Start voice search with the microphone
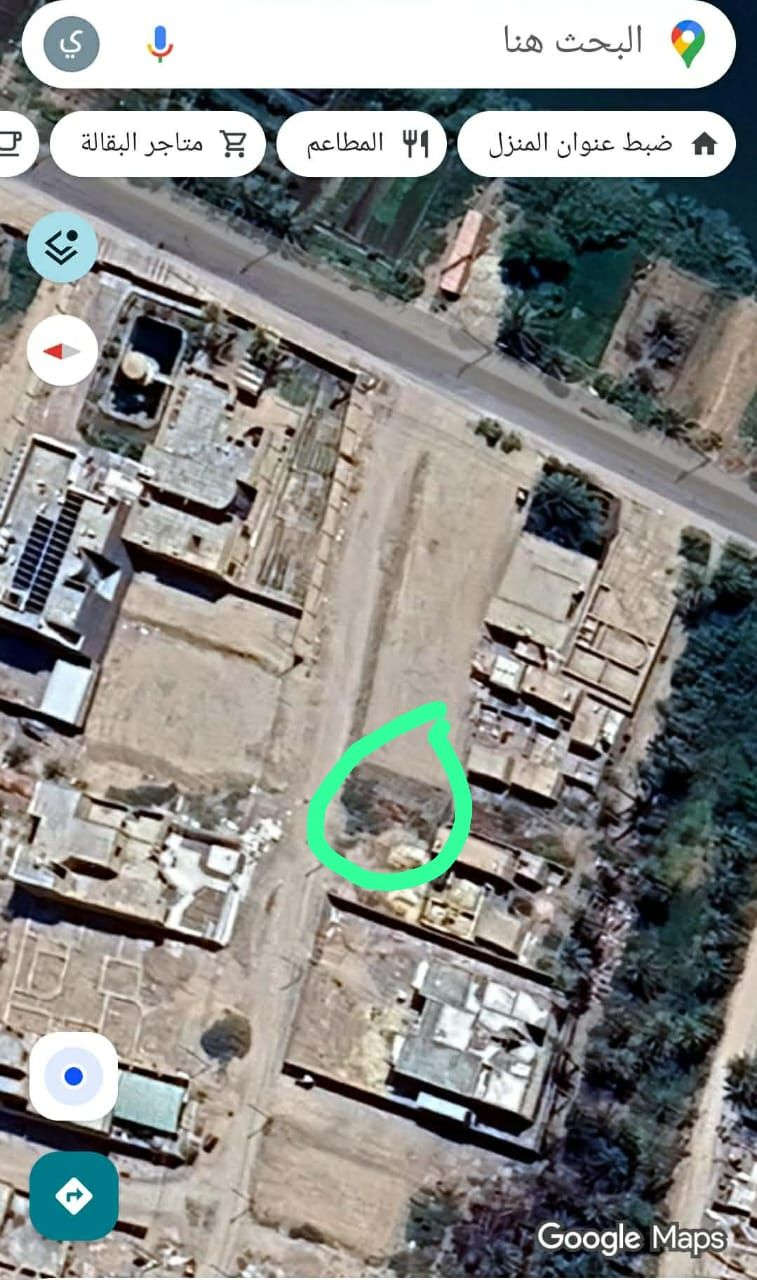The image size is (757, 1280). tap(160, 43)
